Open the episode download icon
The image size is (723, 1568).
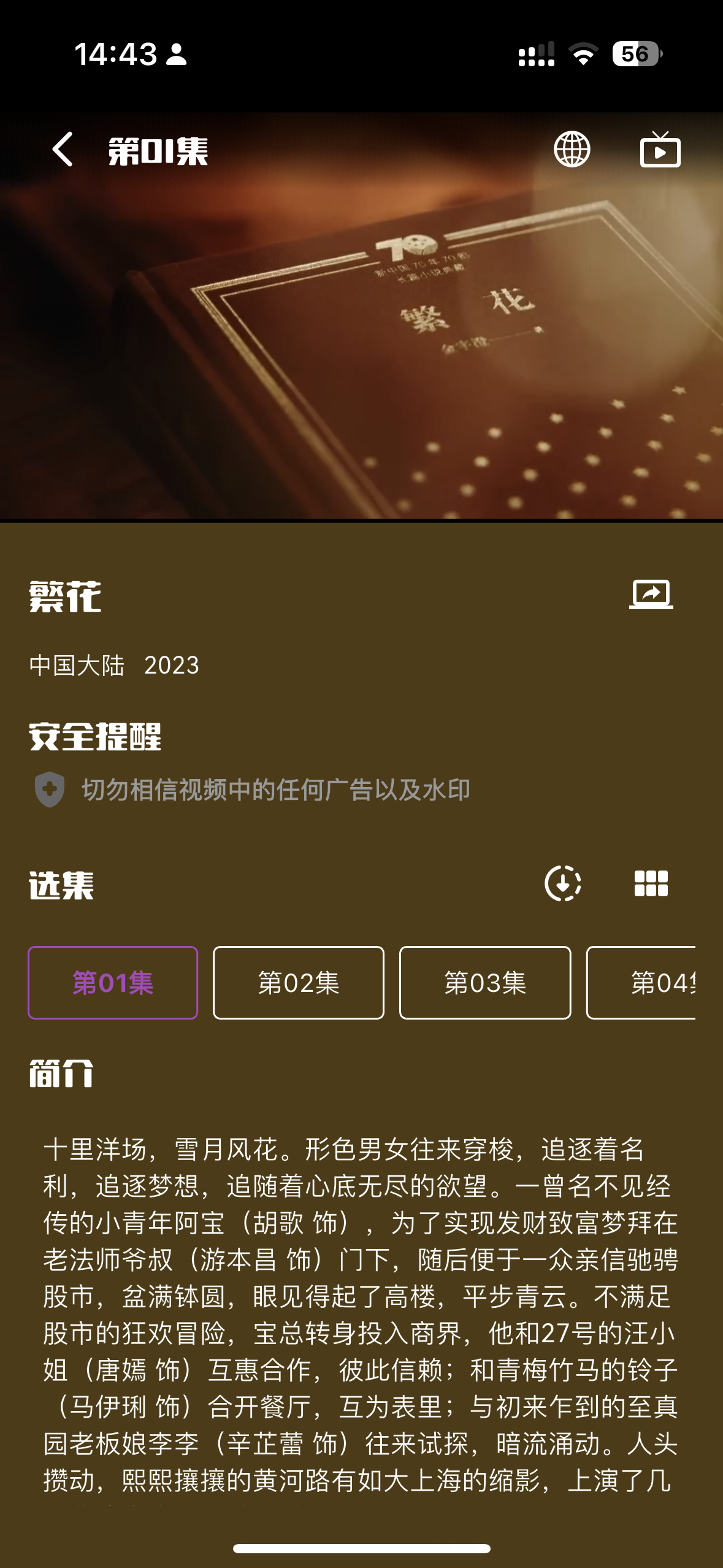coord(563,883)
